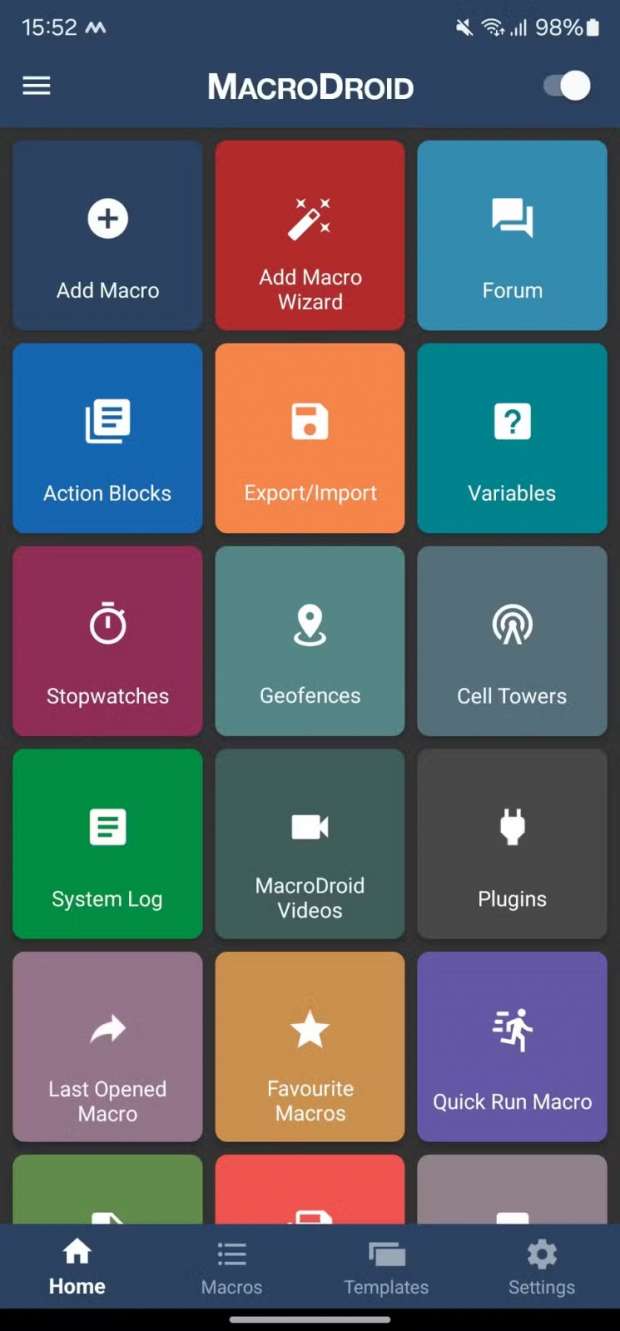Open the Add Macro tile
Viewport: 620px width, 1331px height.
click(108, 235)
